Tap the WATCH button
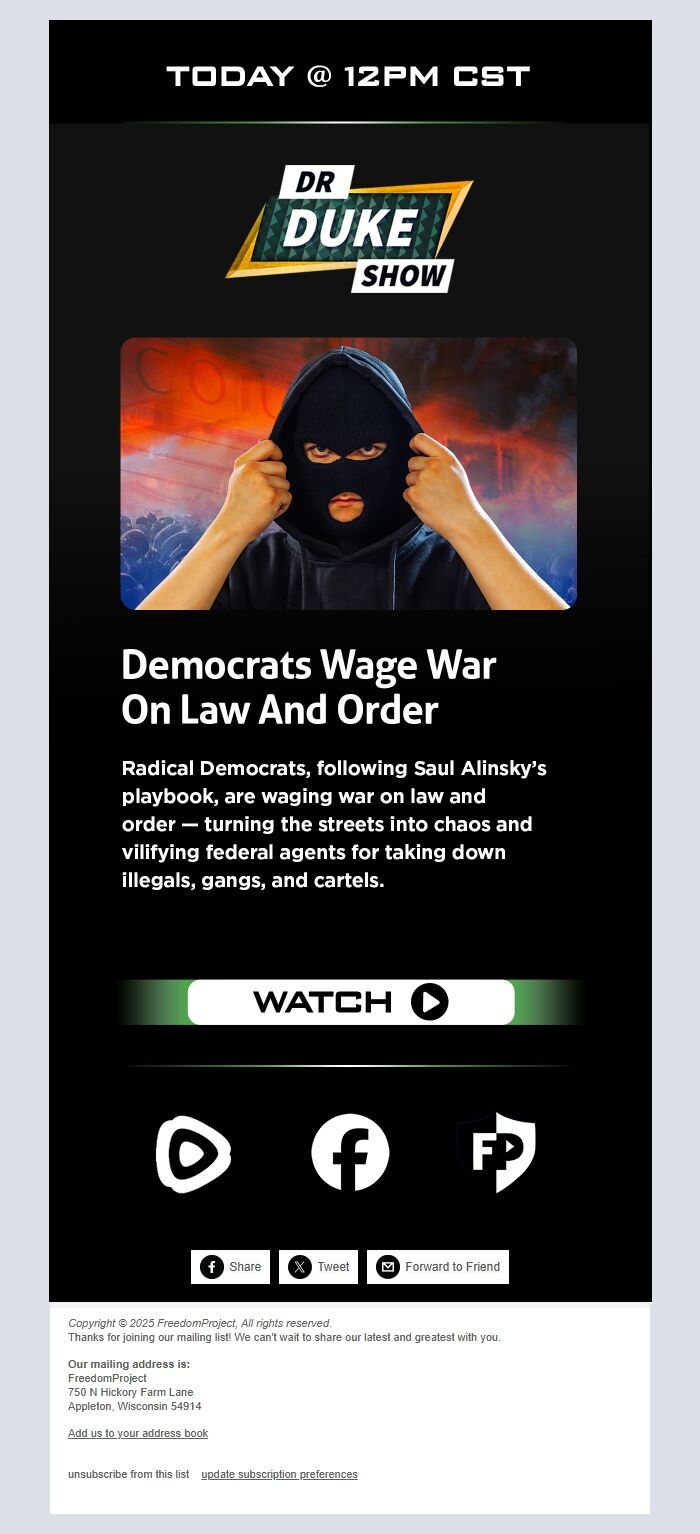 350,1002
